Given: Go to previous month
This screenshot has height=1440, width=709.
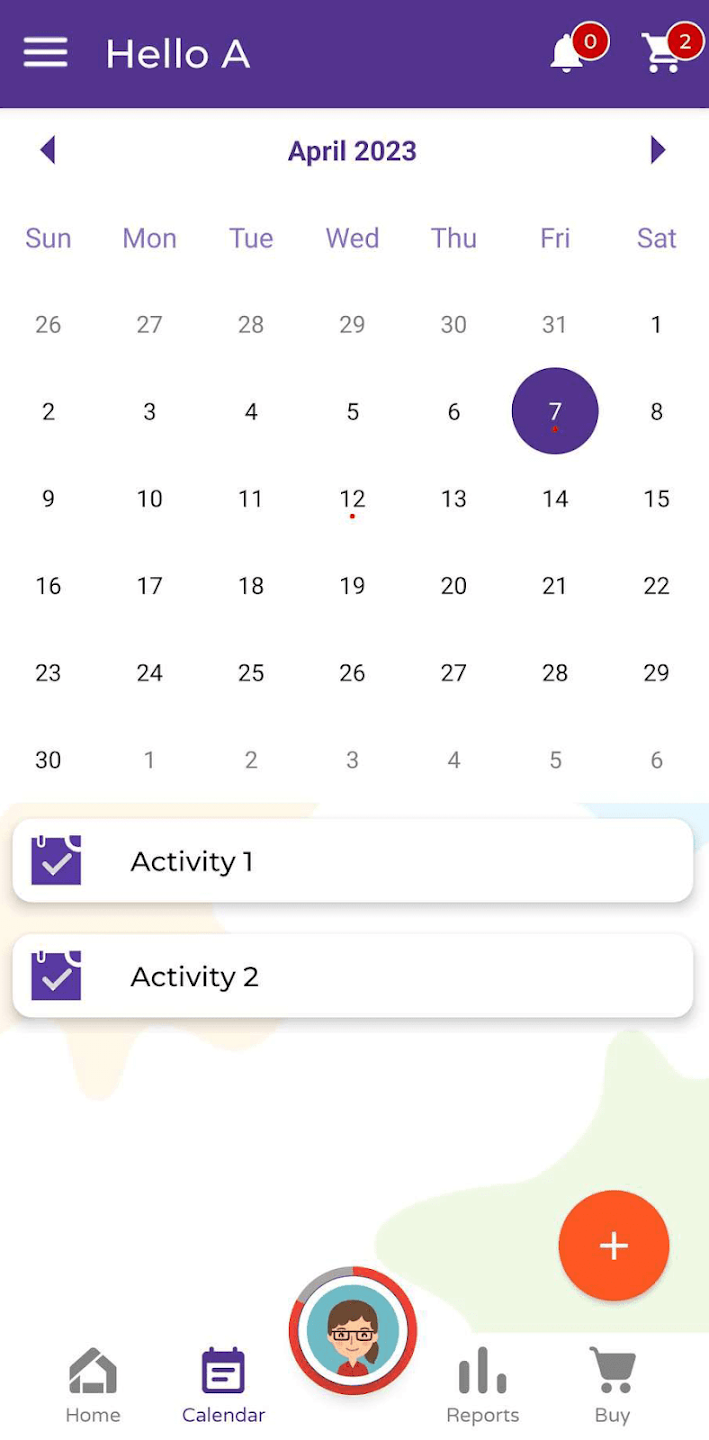Looking at the screenshot, I should [x=47, y=150].
